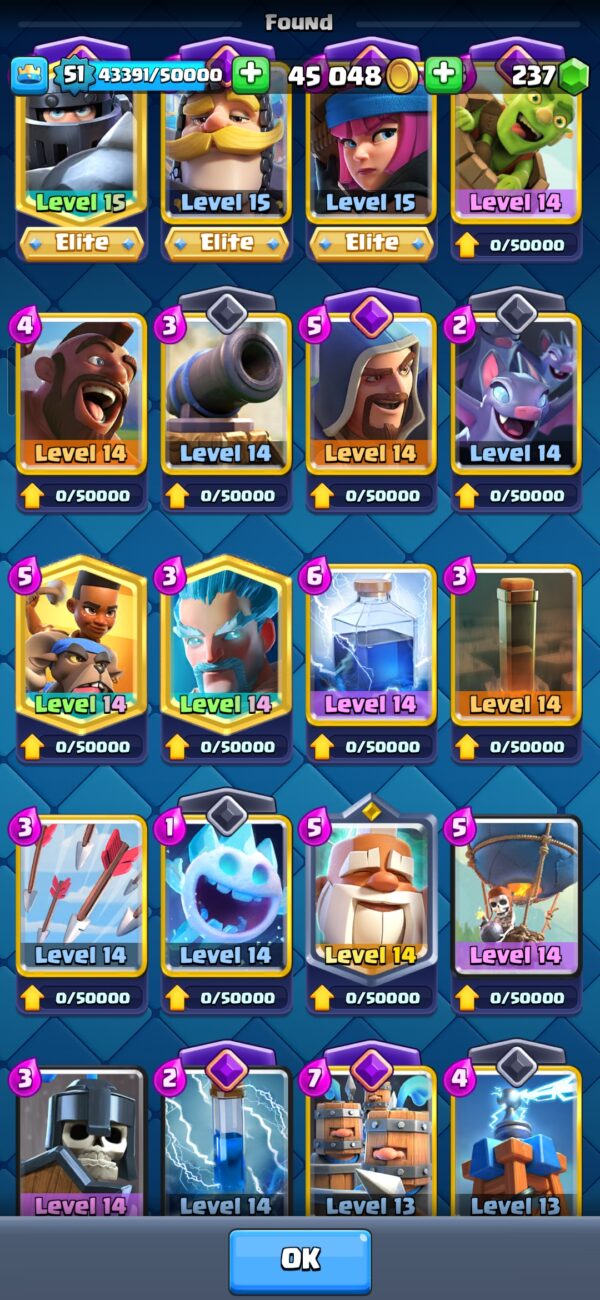Add experience with the green plus button
This screenshot has width=600, height=1300.
(x=251, y=75)
